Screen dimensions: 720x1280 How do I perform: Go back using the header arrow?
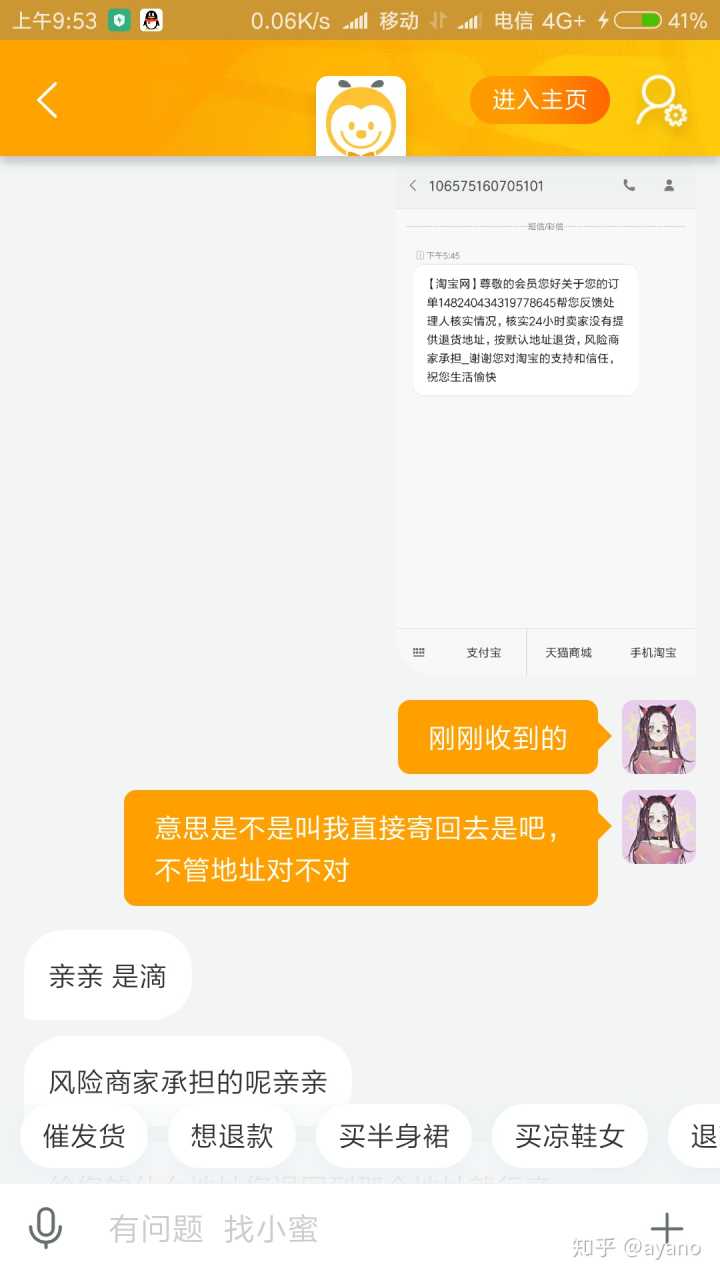pos(47,100)
